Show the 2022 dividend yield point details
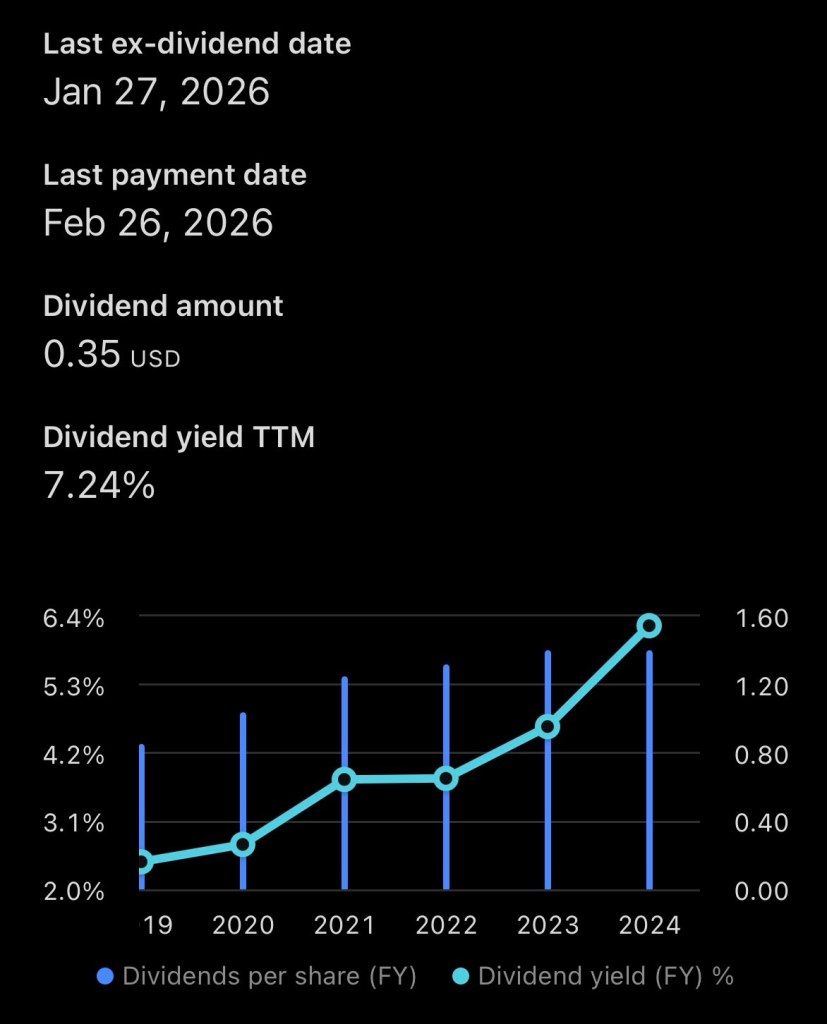The height and width of the screenshot is (1024, 827). tap(446, 778)
